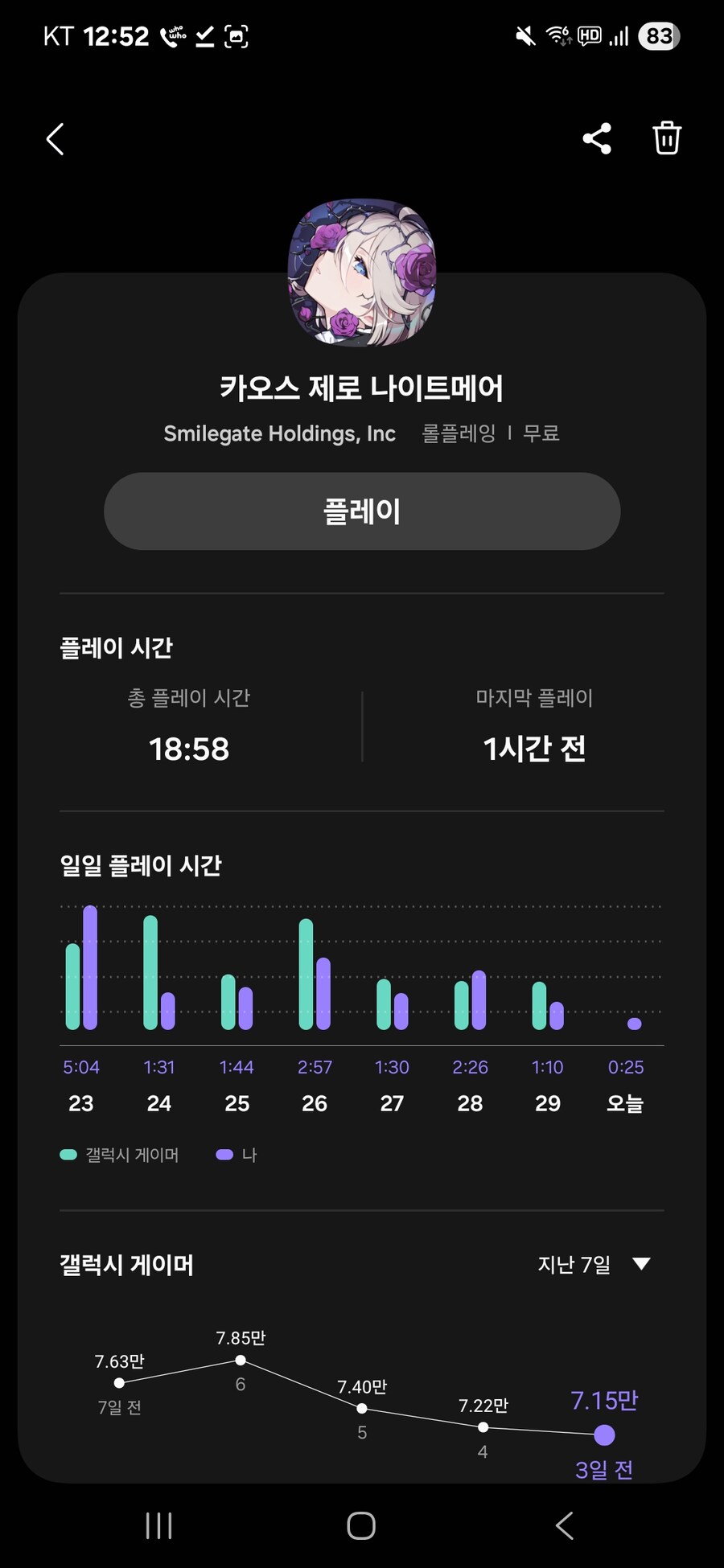Open the 지난 7일 period dropdown
Screen dimensions: 724x1568
point(595,1264)
